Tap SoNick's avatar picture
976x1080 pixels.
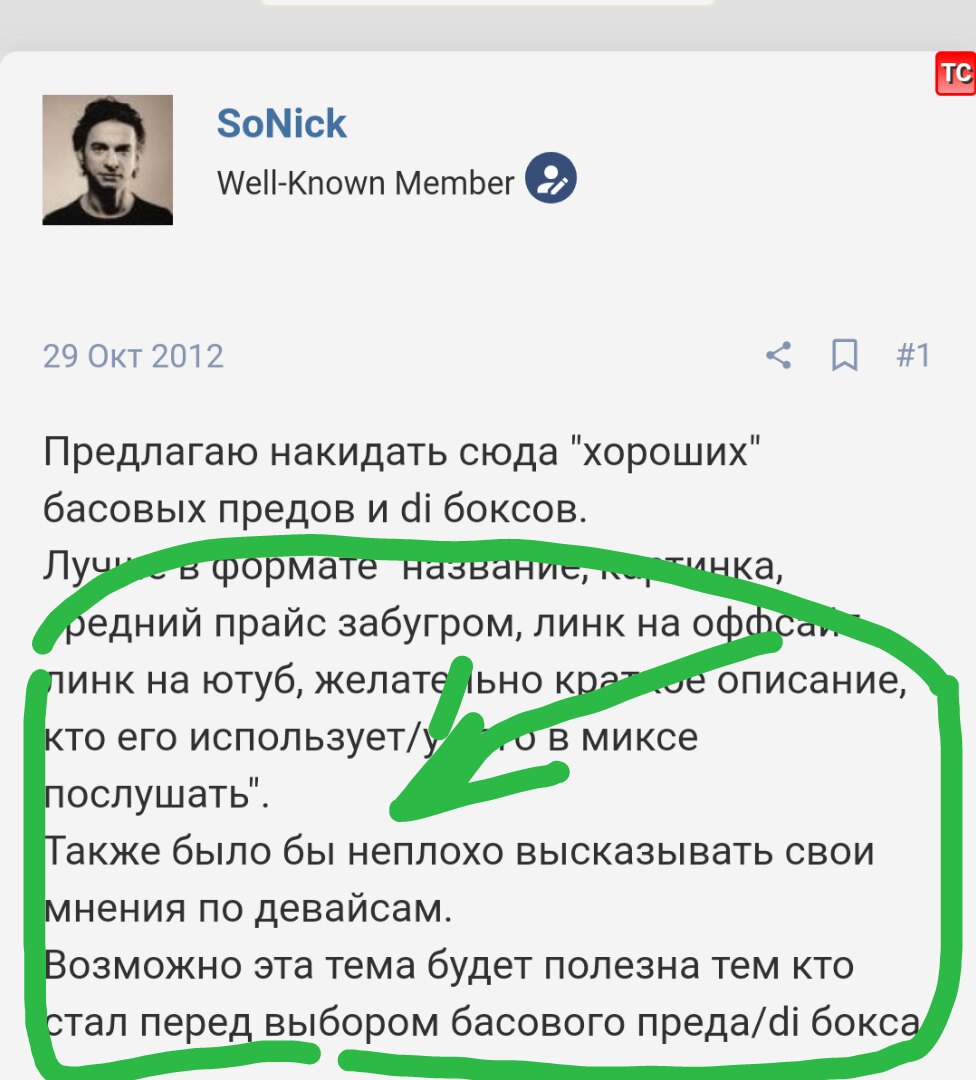(x=107, y=160)
